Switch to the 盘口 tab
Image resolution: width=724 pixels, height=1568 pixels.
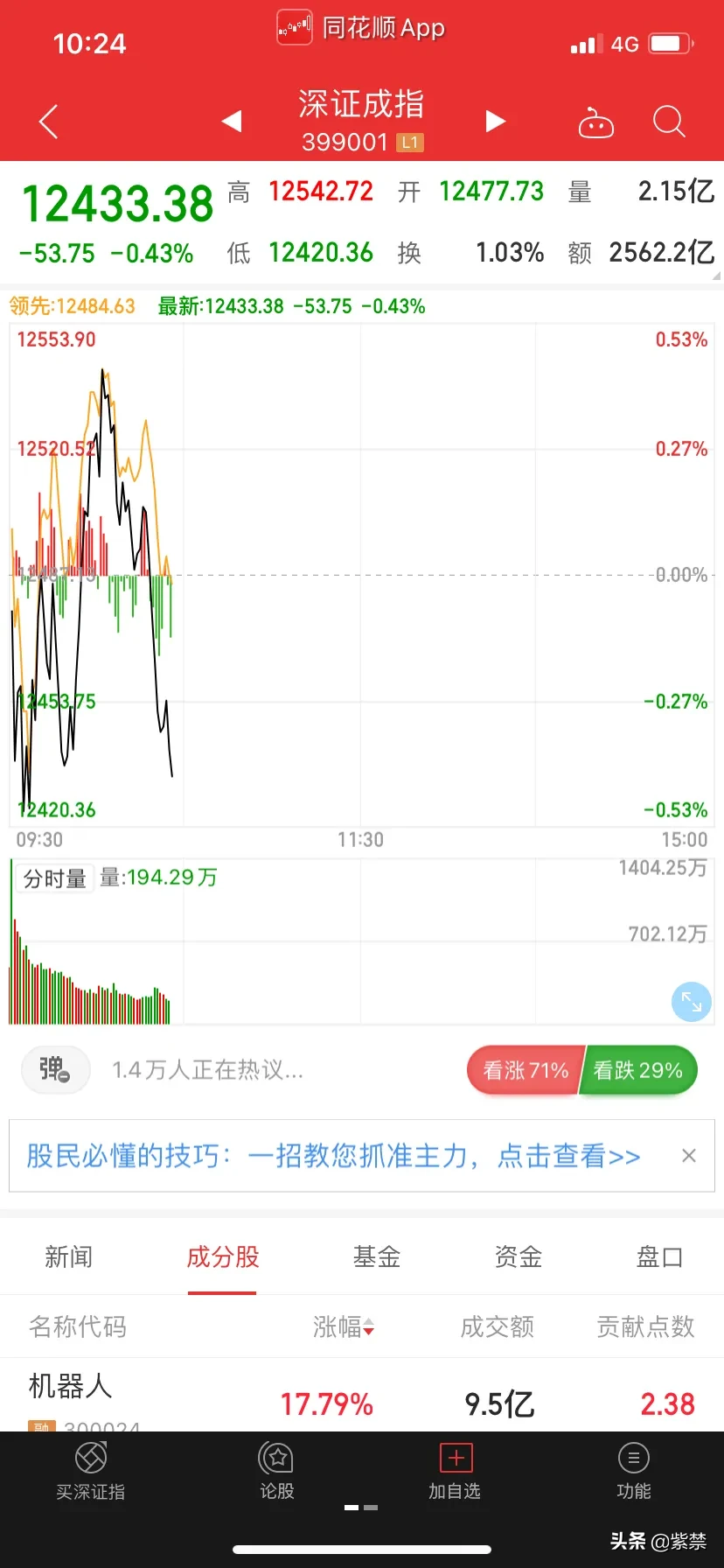(x=659, y=1257)
